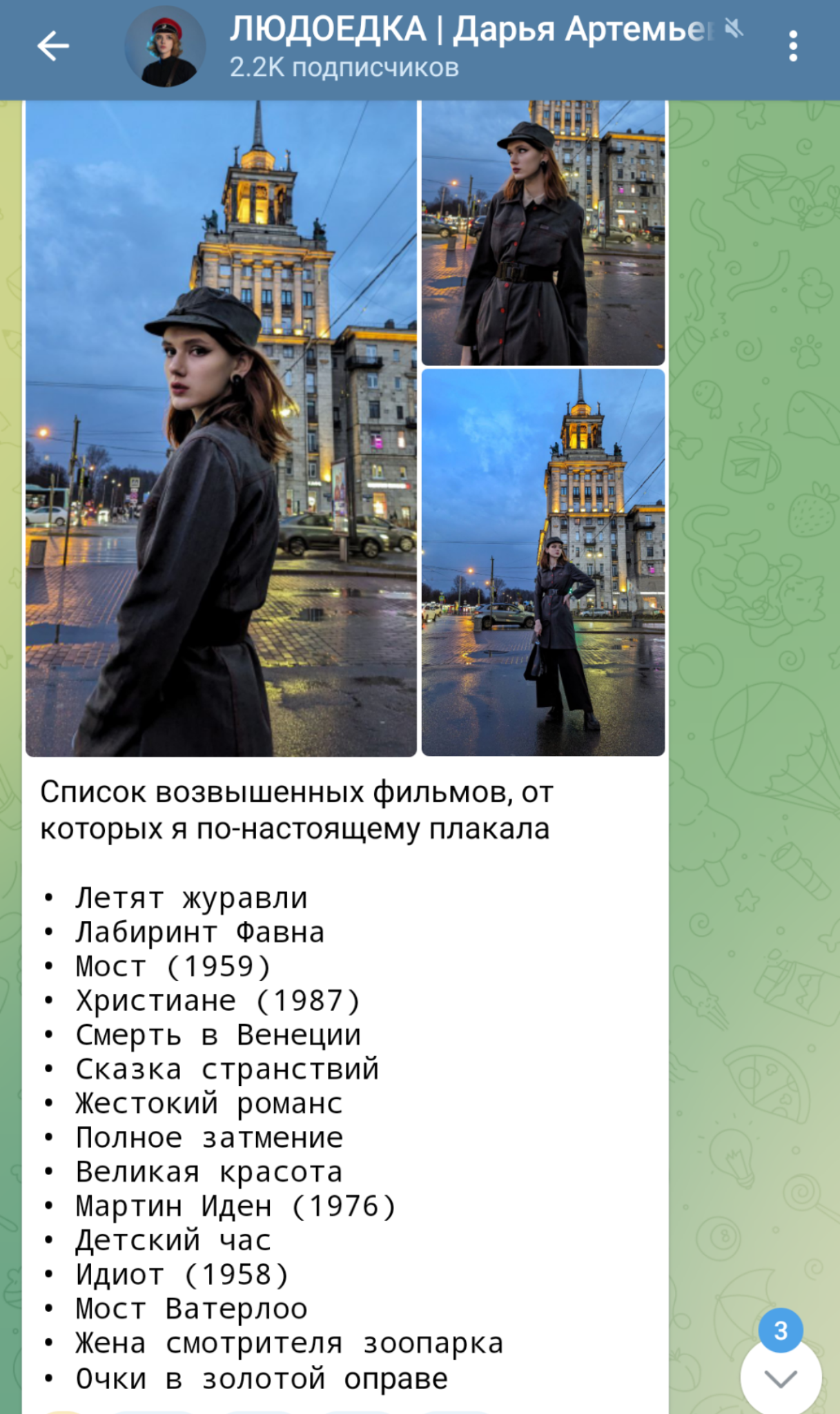Open the full-length photo at bottom right
This screenshot has height=1414, width=840.
tap(543, 562)
